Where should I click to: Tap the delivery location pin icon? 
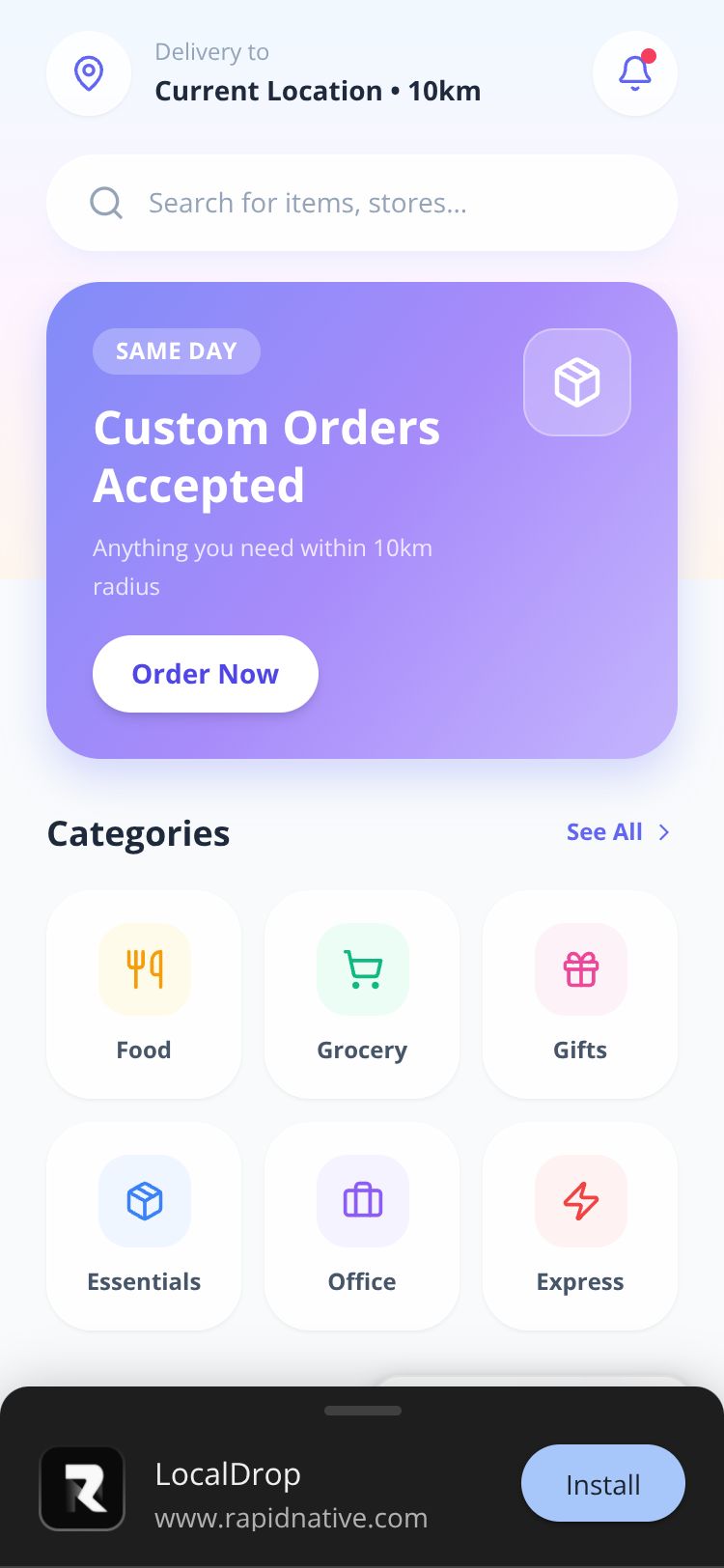tap(89, 73)
